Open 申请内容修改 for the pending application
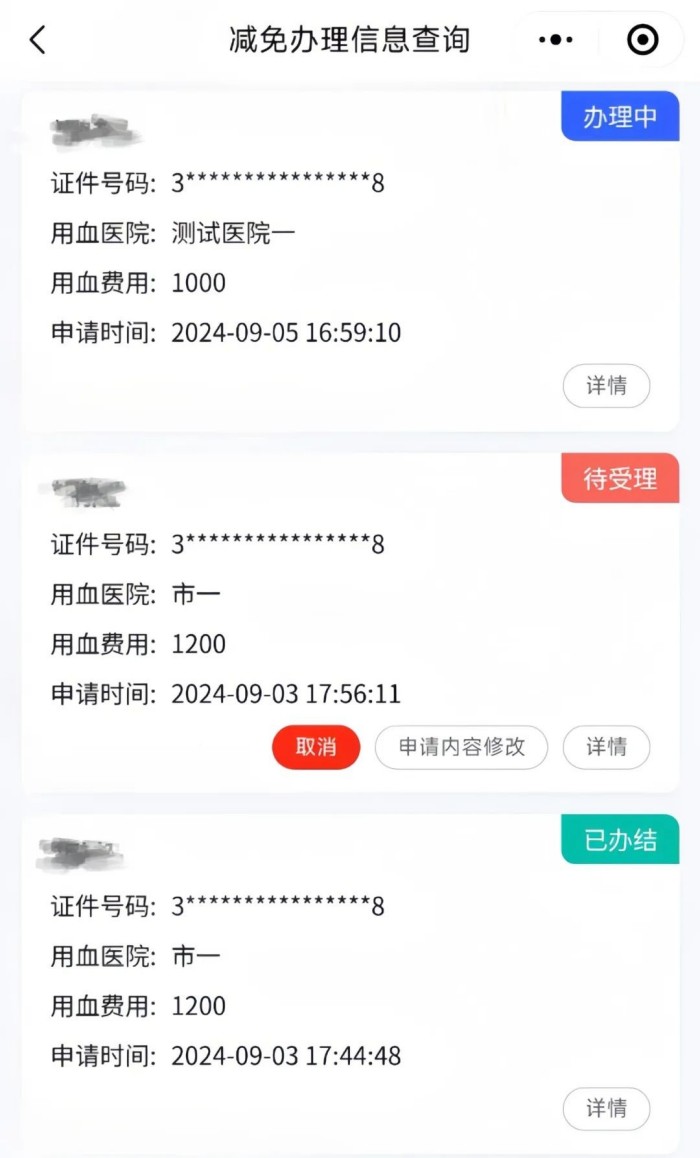The width and height of the screenshot is (700, 1158). point(461,747)
